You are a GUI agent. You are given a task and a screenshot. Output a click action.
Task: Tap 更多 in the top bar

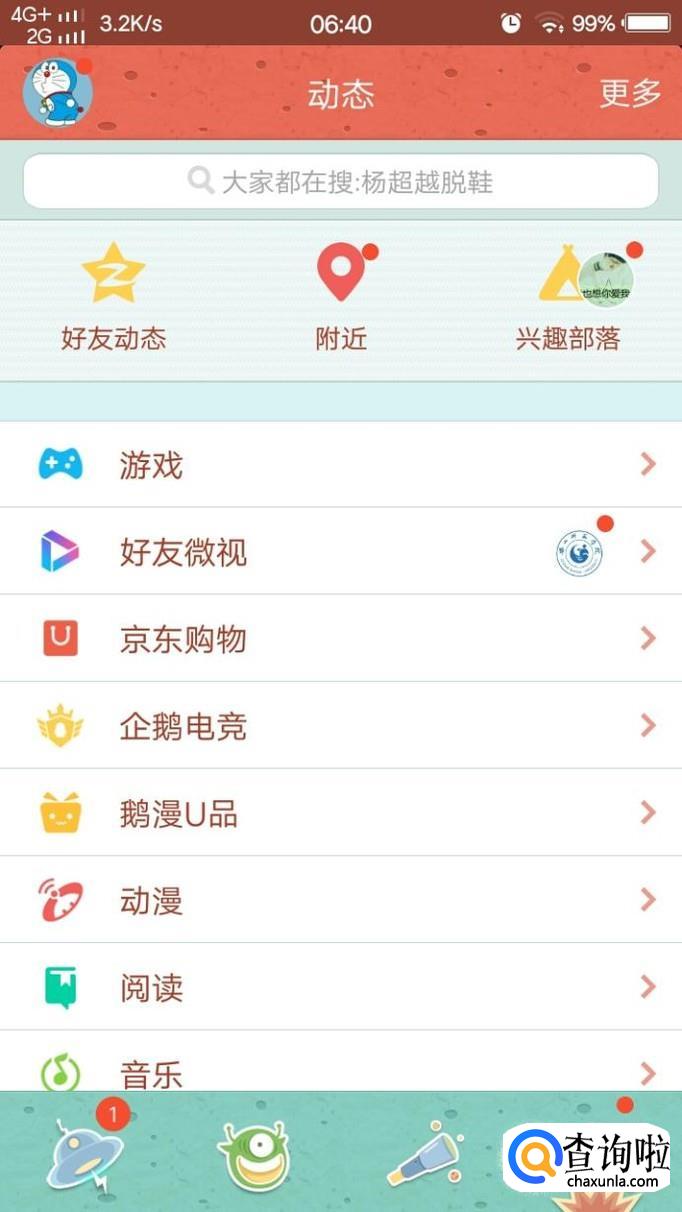tap(630, 93)
